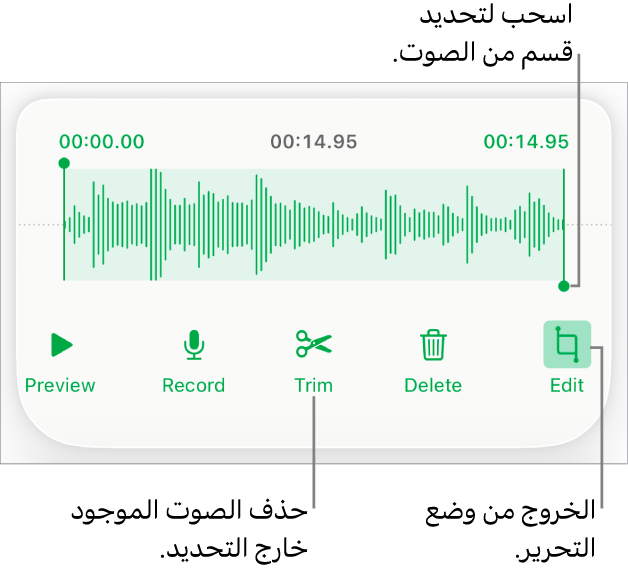
Task: Tap the right trim handle
Action: 564,286
